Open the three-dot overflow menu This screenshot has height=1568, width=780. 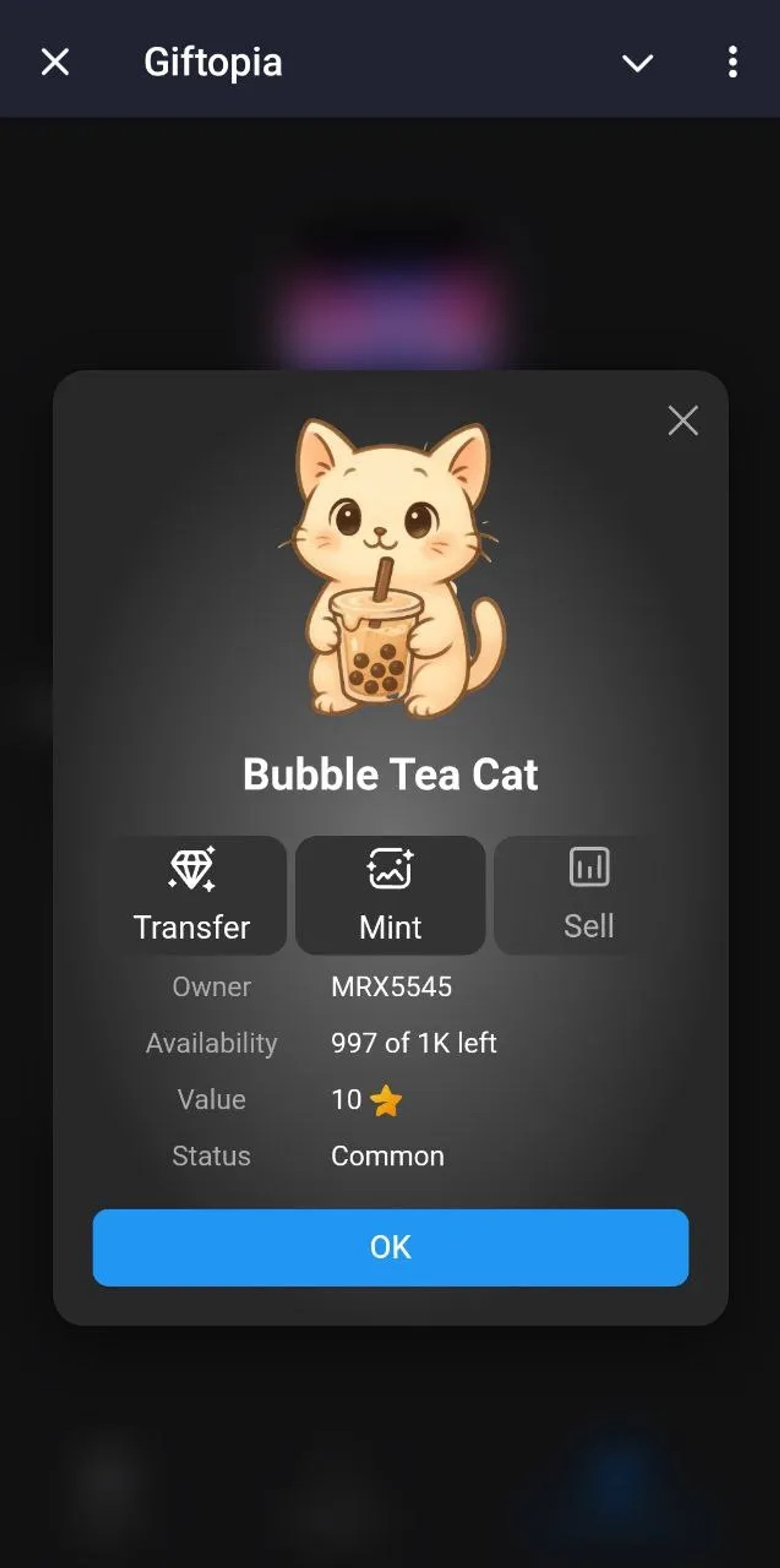[733, 62]
